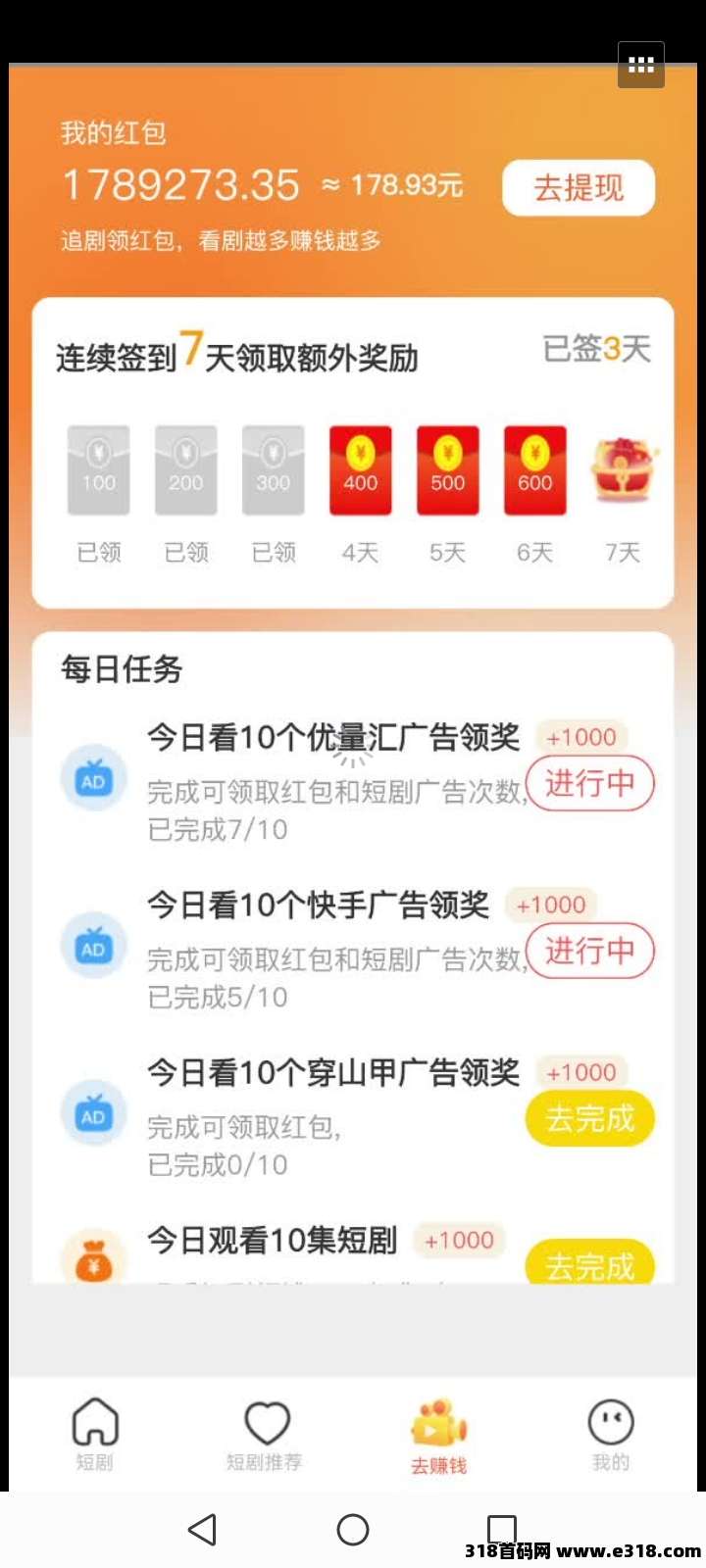Tap the 500 red packet for day 5
Image resolution: width=706 pixels, height=1568 pixels.
tap(447, 470)
